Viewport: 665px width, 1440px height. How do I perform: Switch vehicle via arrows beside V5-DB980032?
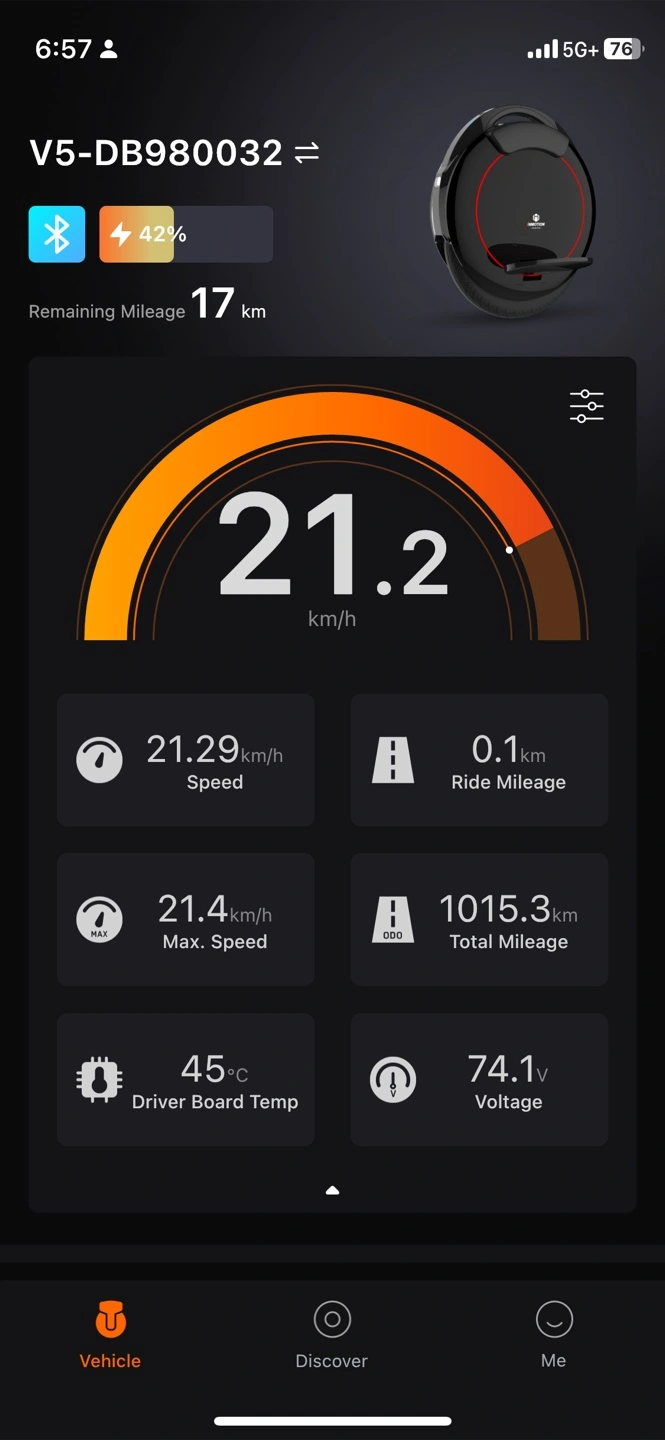[306, 153]
